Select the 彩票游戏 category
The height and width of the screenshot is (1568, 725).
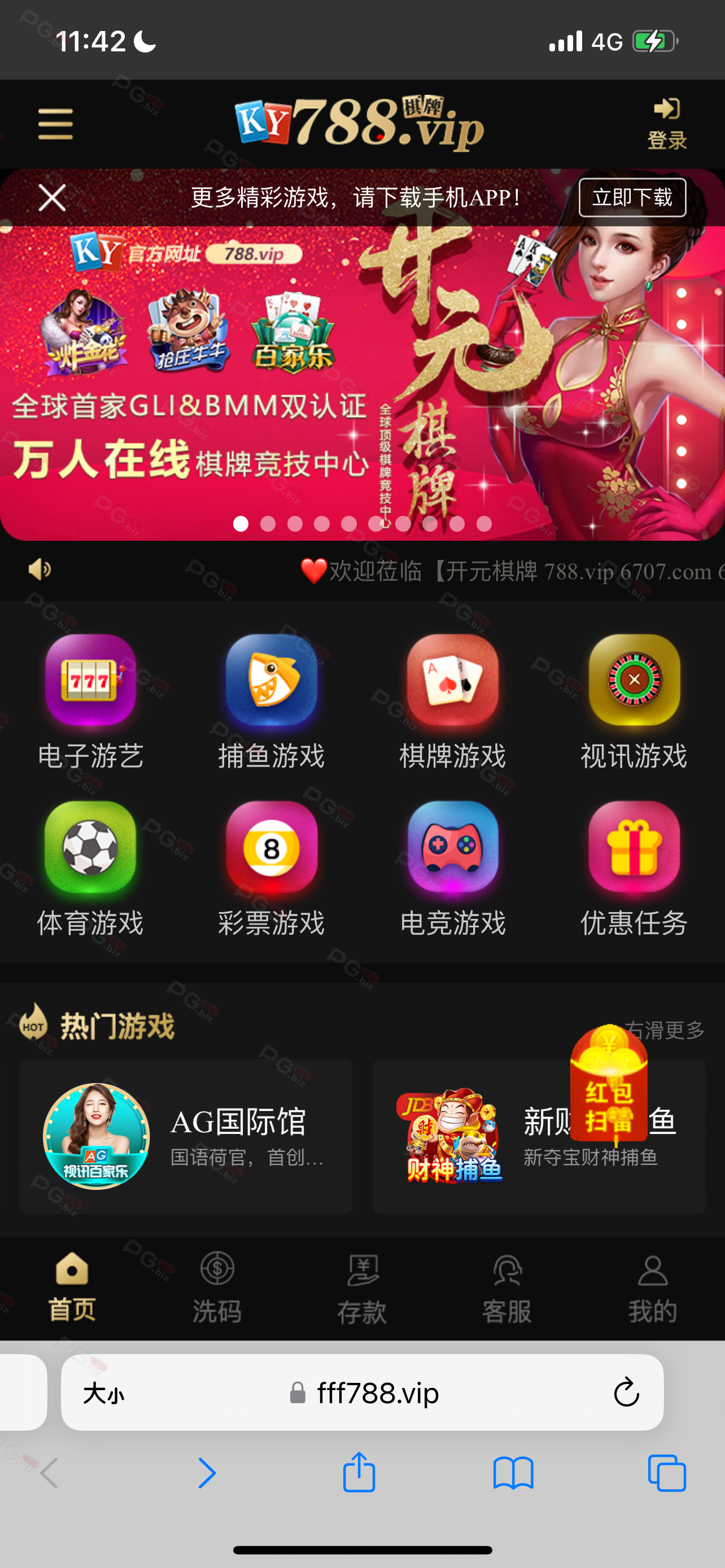coord(272,869)
